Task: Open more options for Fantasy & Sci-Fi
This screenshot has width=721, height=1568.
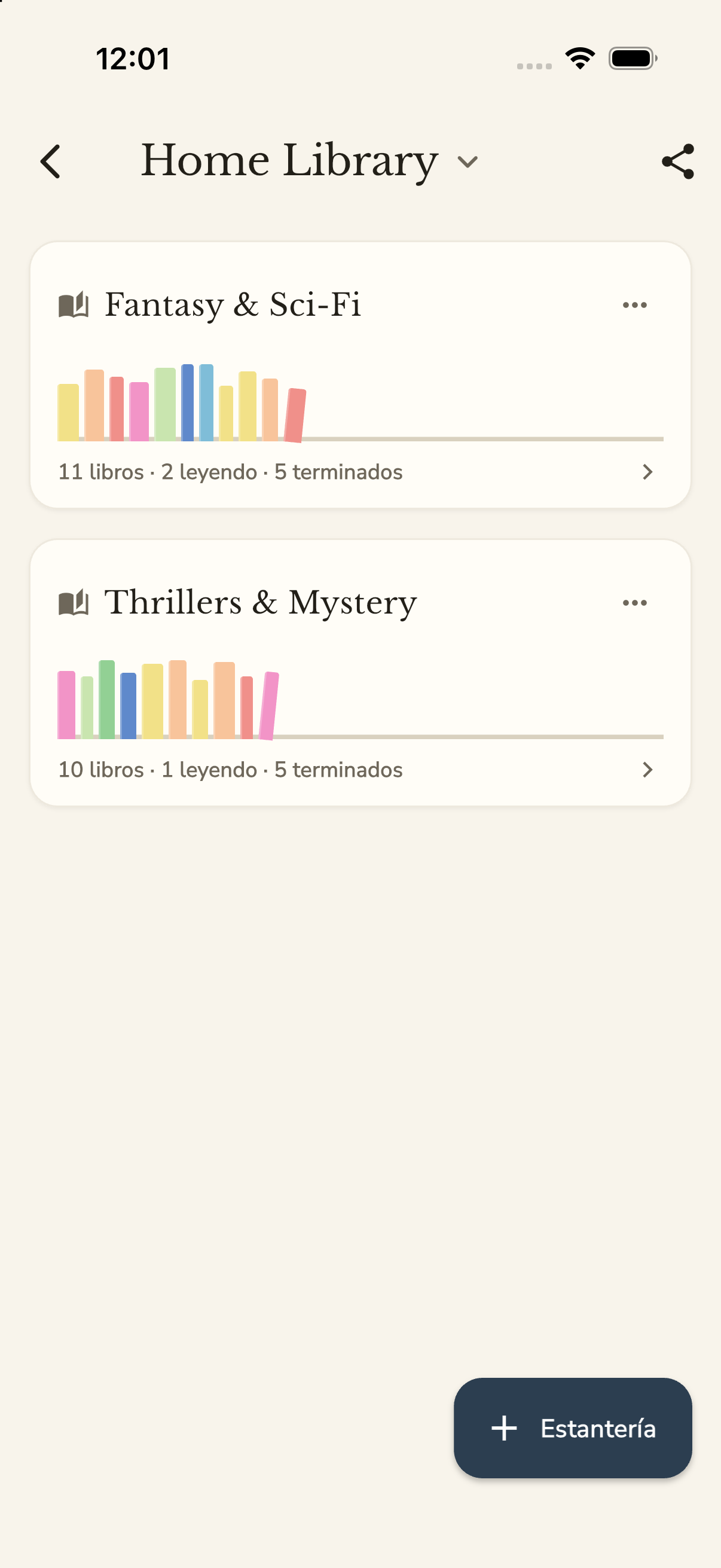Action: (634, 305)
